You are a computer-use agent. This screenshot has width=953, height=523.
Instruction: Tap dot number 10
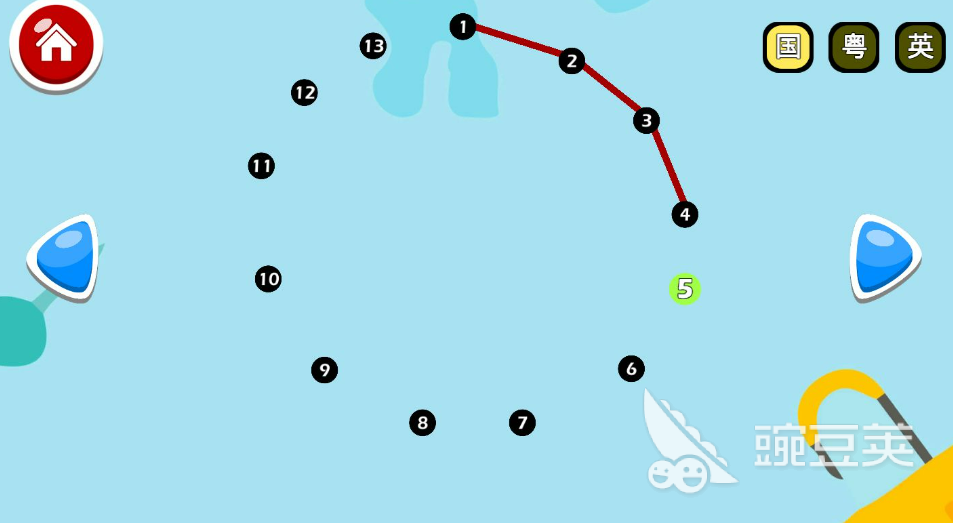tap(268, 279)
